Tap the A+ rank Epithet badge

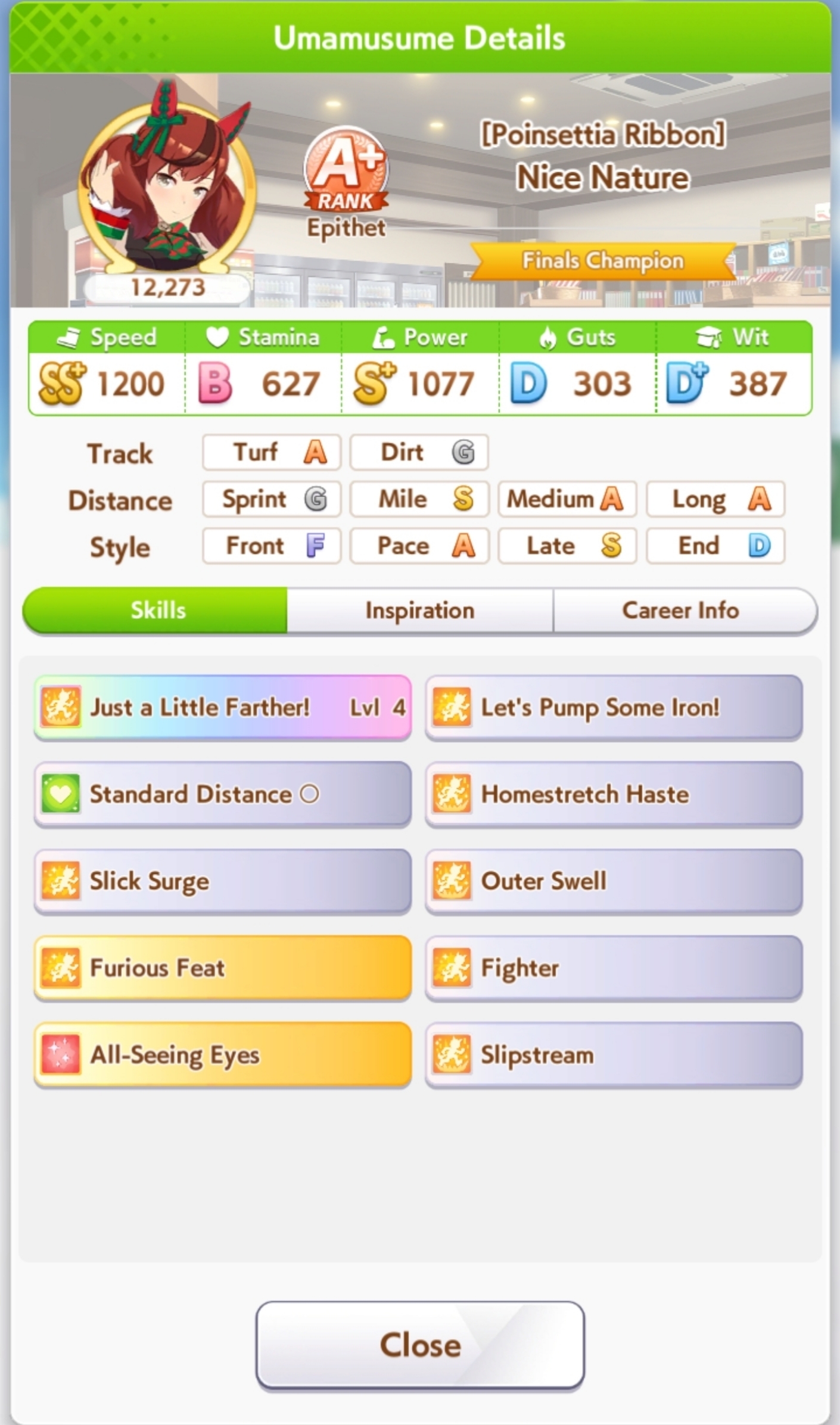tap(346, 182)
